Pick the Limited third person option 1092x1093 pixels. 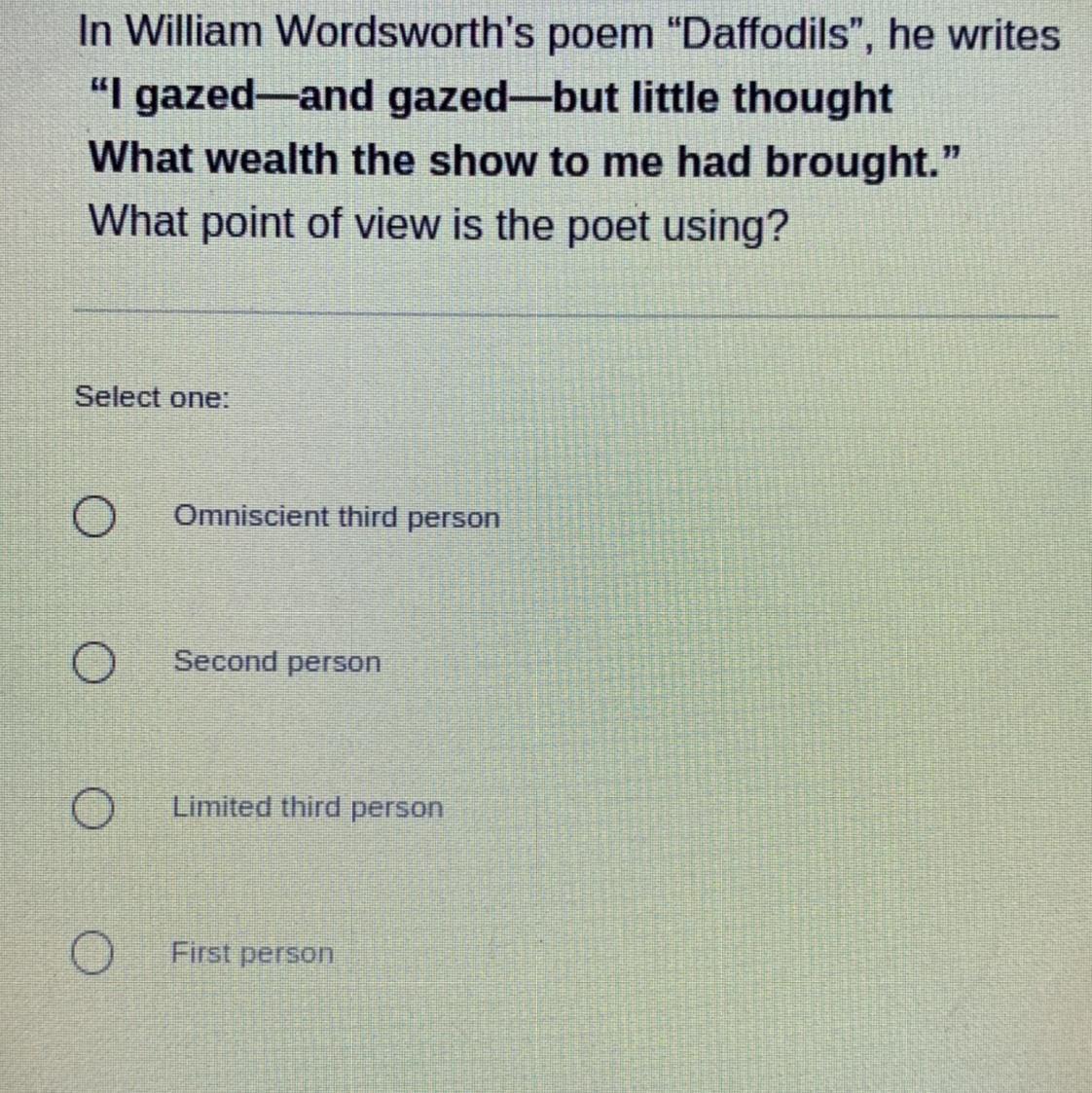click(94, 809)
